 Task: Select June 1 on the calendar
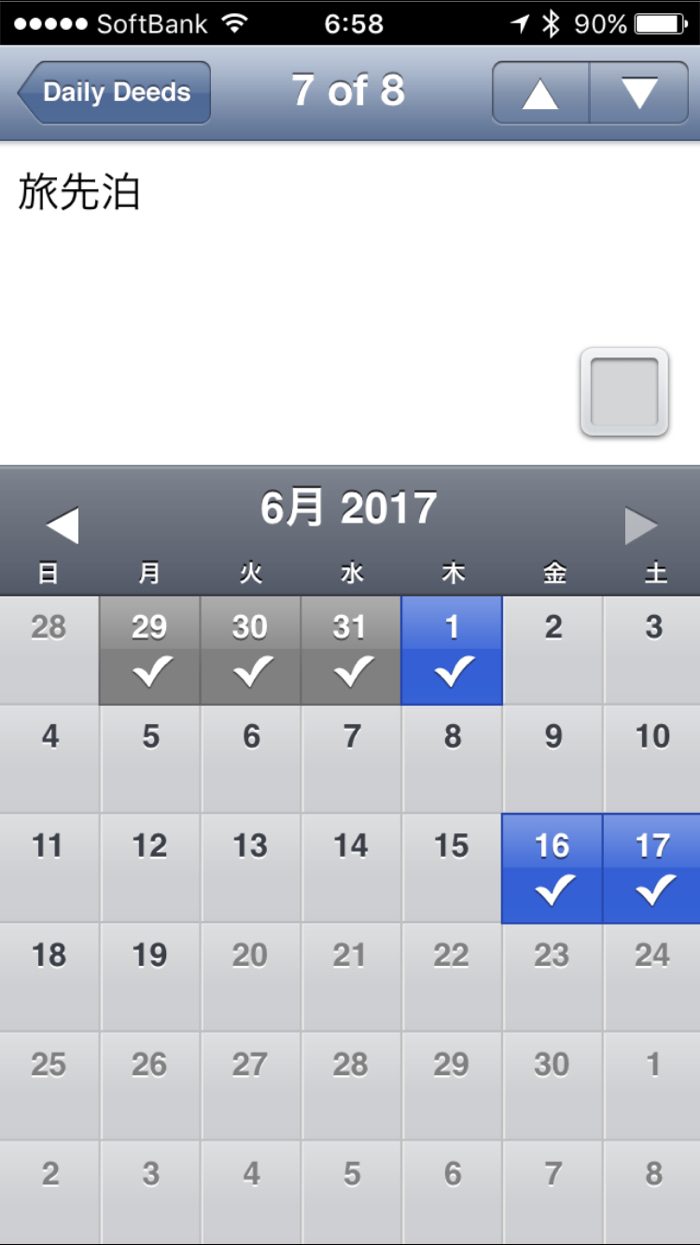[452, 650]
